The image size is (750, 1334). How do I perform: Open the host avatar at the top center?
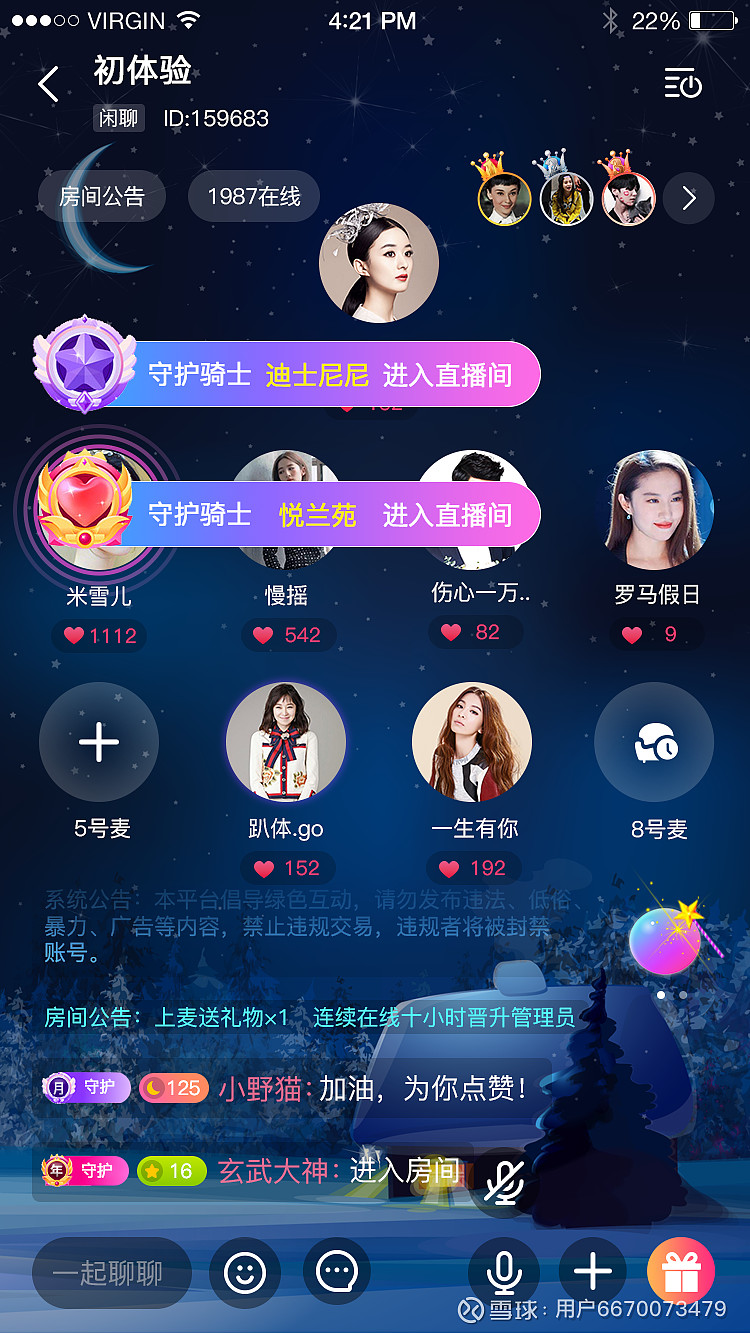pyautogui.click(x=379, y=263)
